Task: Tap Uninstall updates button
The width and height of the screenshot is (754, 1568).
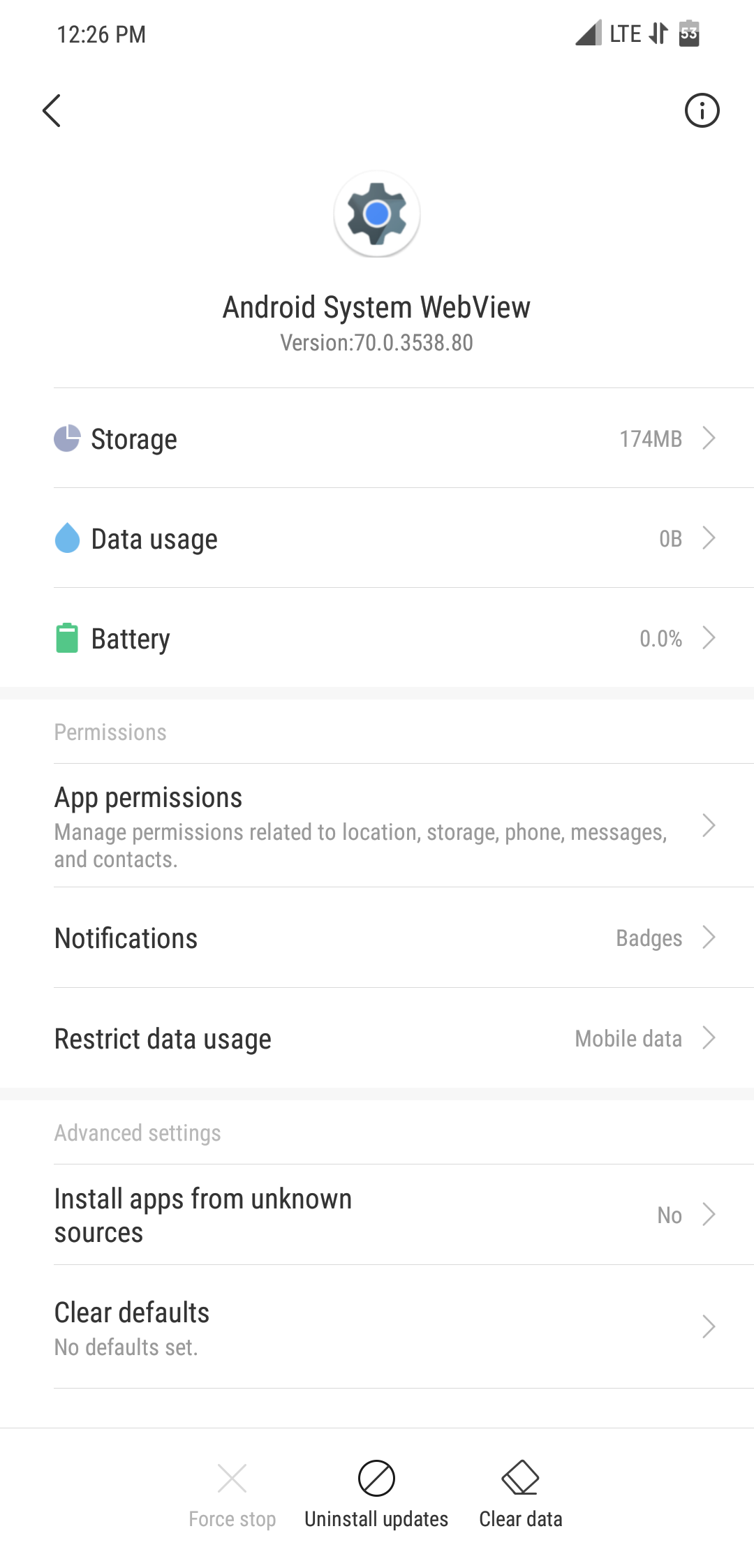Action: [376, 1494]
